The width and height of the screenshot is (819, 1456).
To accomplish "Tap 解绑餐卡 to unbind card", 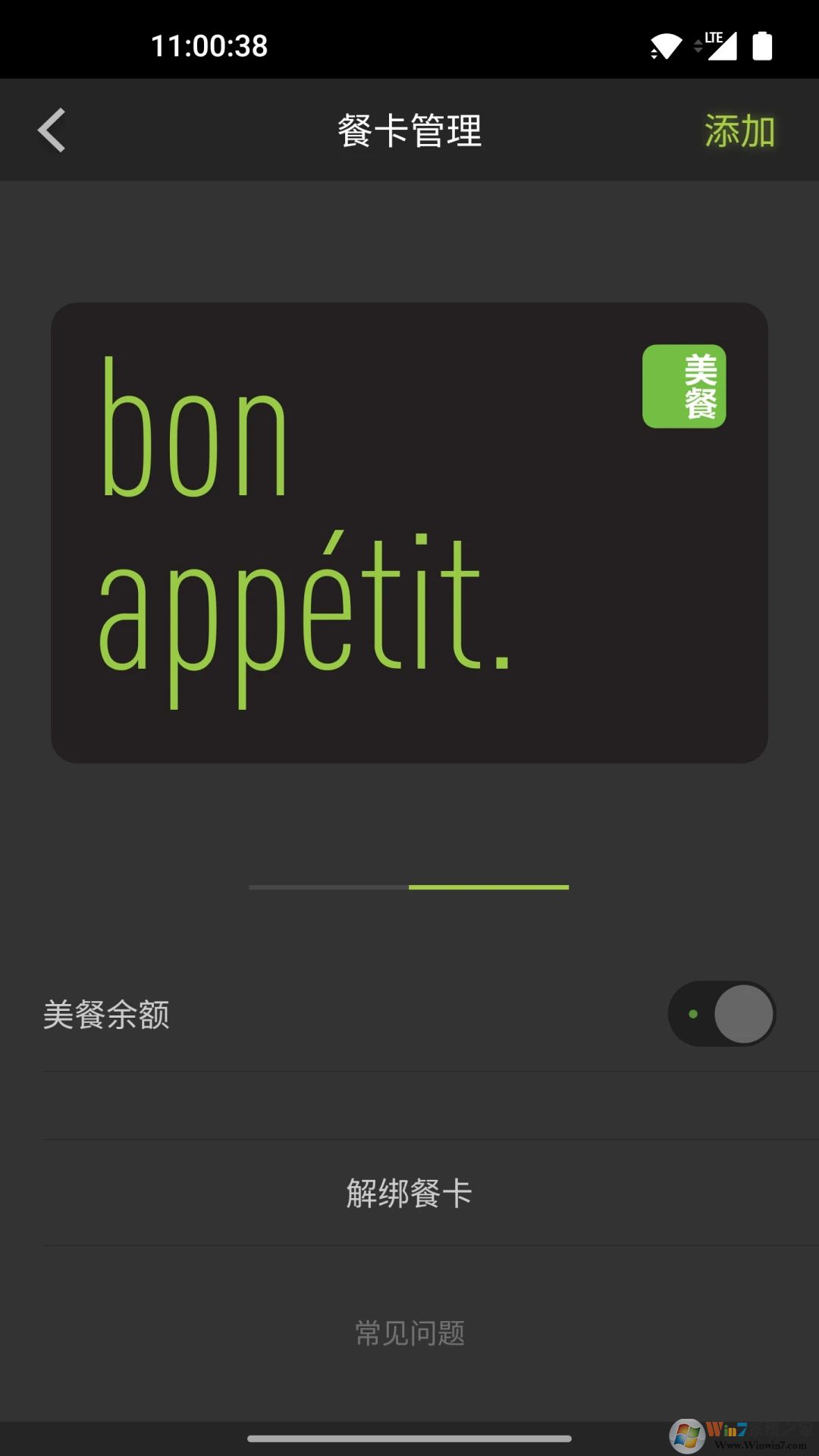I will (x=409, y=1193).
